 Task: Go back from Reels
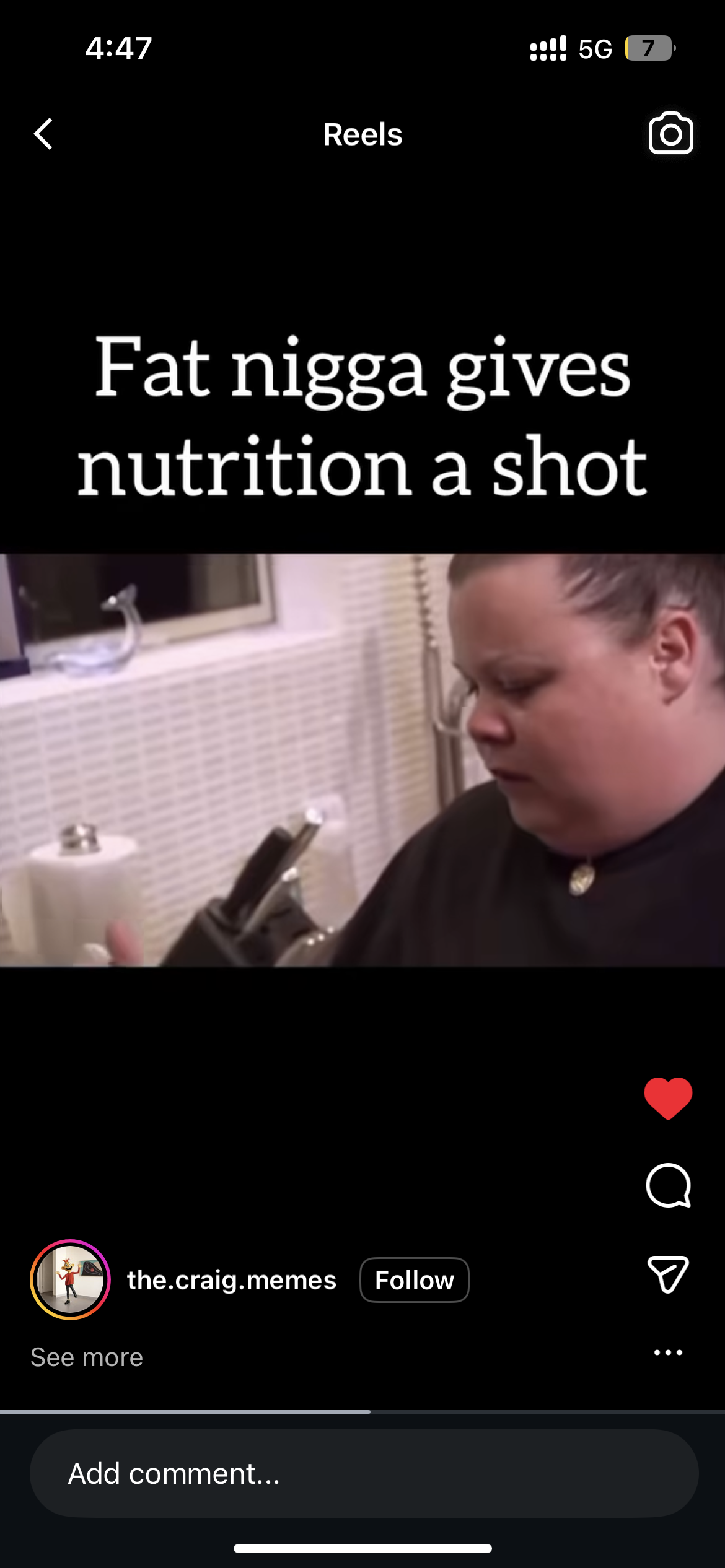click(43, 134)
